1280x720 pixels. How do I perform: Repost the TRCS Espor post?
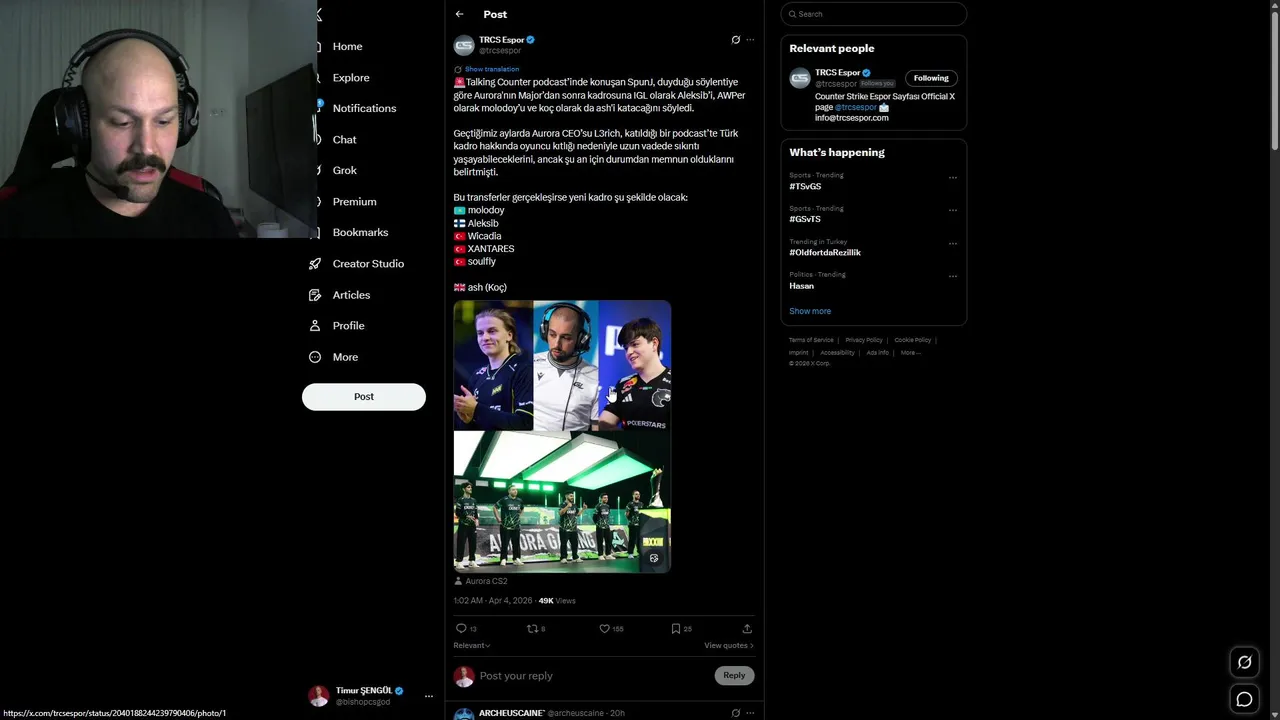click(x=533, y=628)
